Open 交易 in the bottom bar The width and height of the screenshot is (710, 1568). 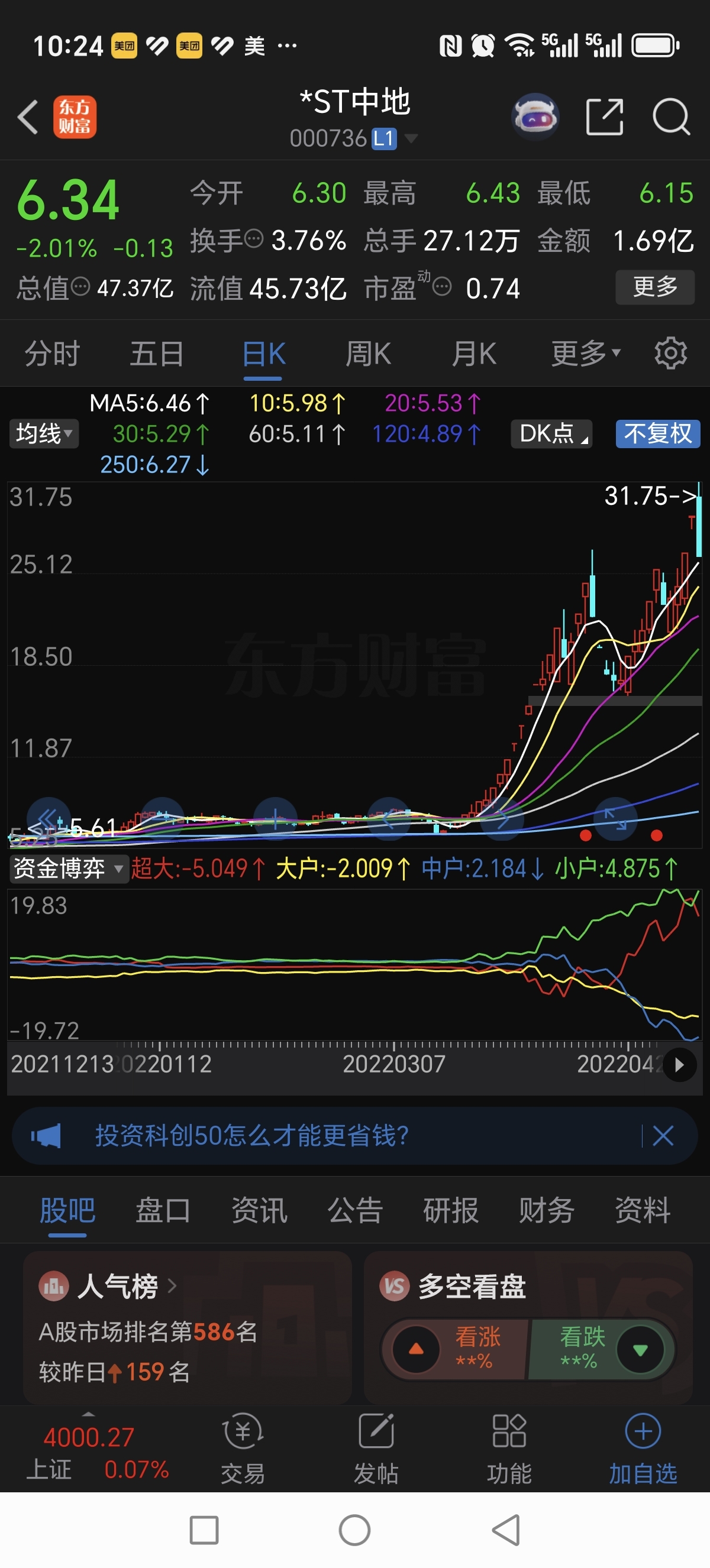click(243, 1449)
